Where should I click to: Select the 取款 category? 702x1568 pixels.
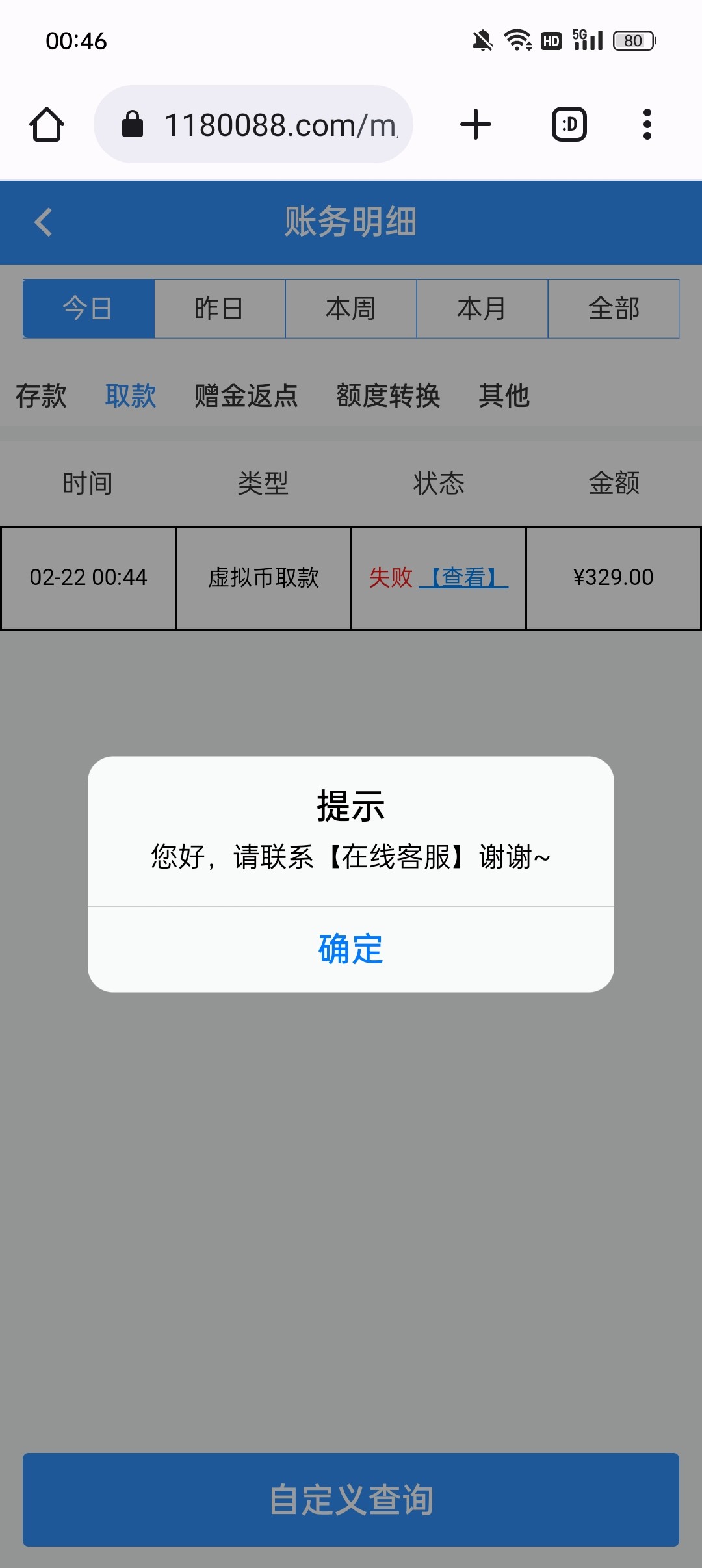tap(131, 395)
